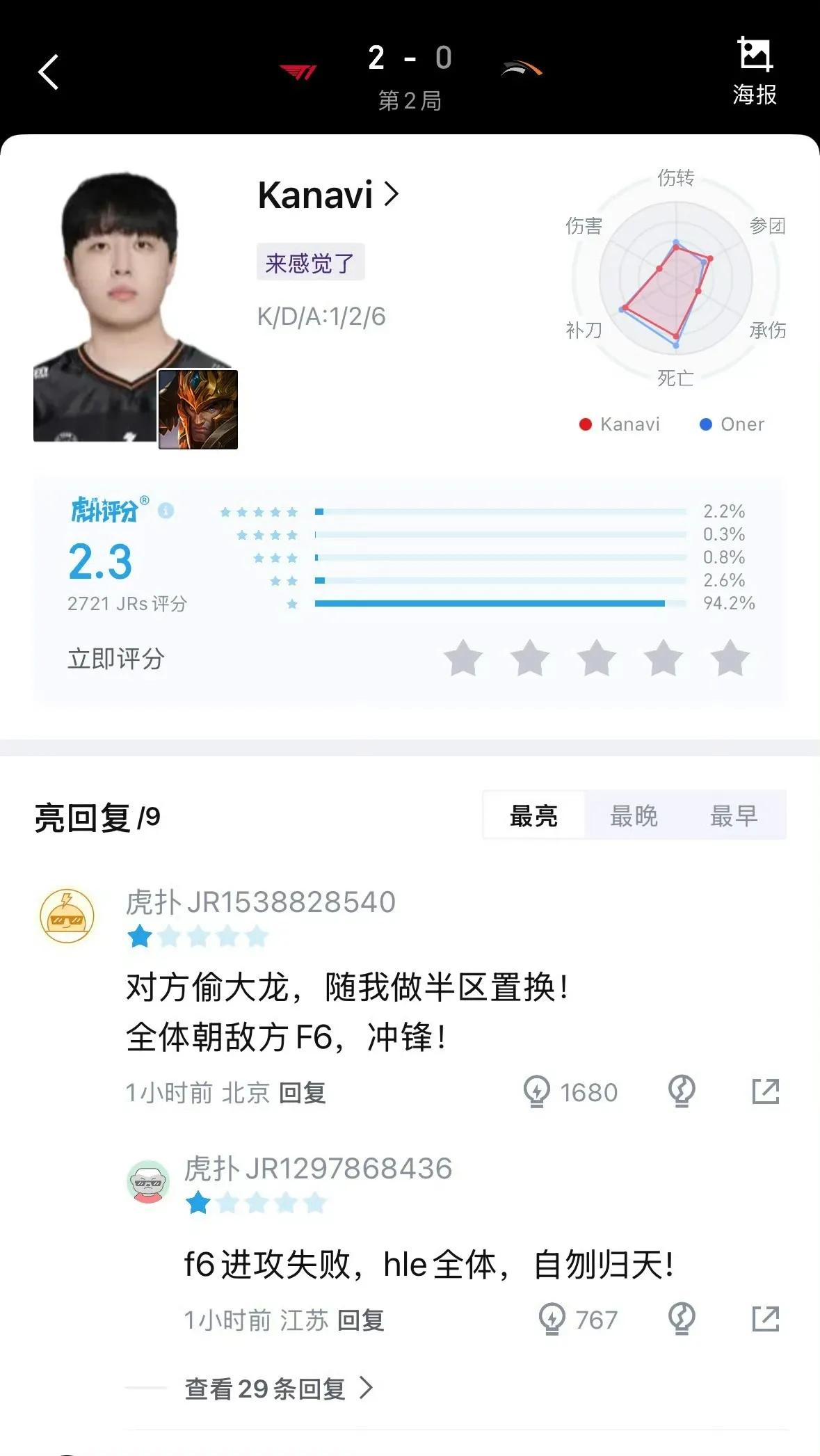Sort replies by 最晚
This screenshot has height=1456, width=820.
click(x=634, y=815)
